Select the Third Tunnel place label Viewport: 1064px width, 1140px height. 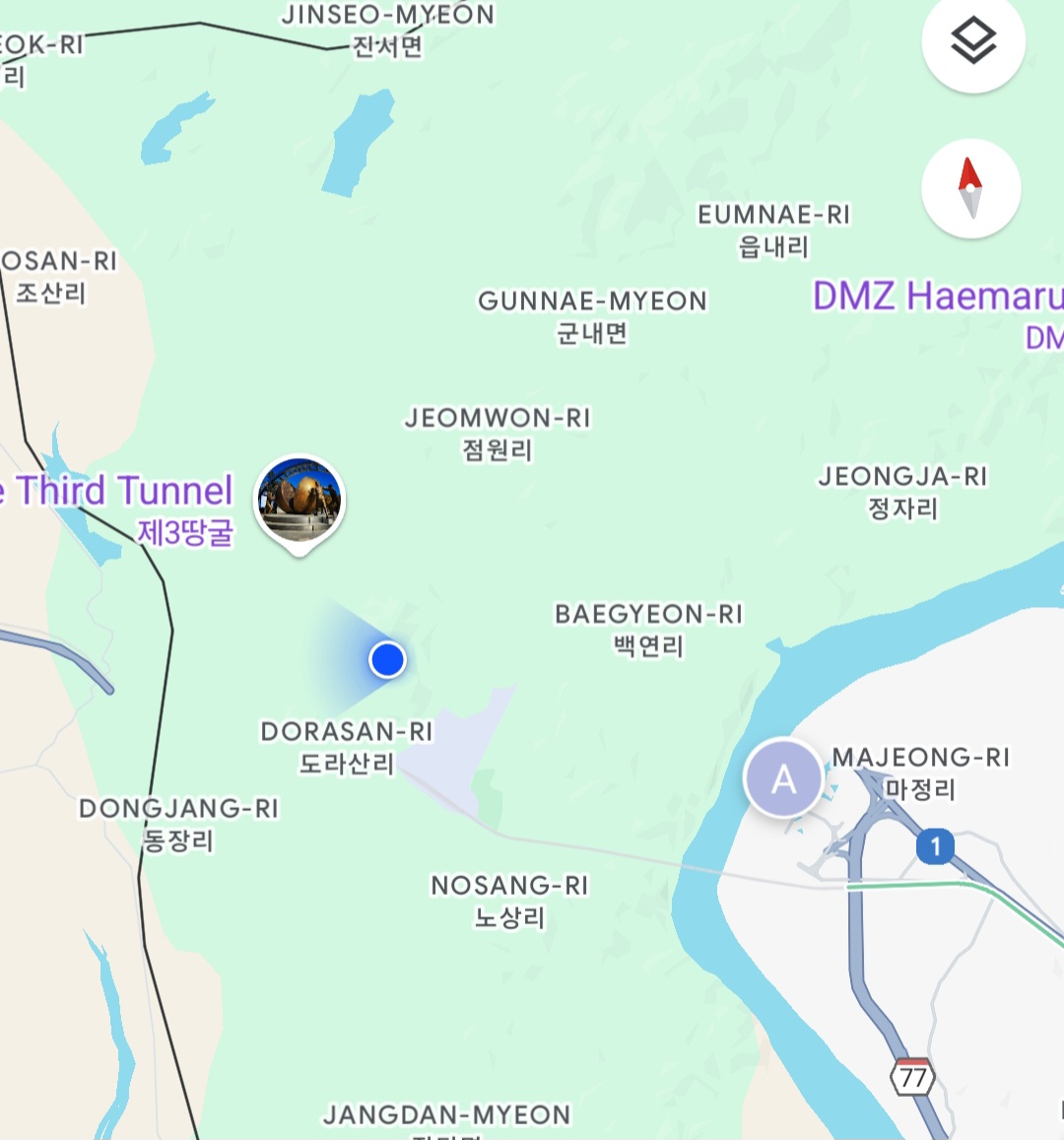click(x=123, y=492)
